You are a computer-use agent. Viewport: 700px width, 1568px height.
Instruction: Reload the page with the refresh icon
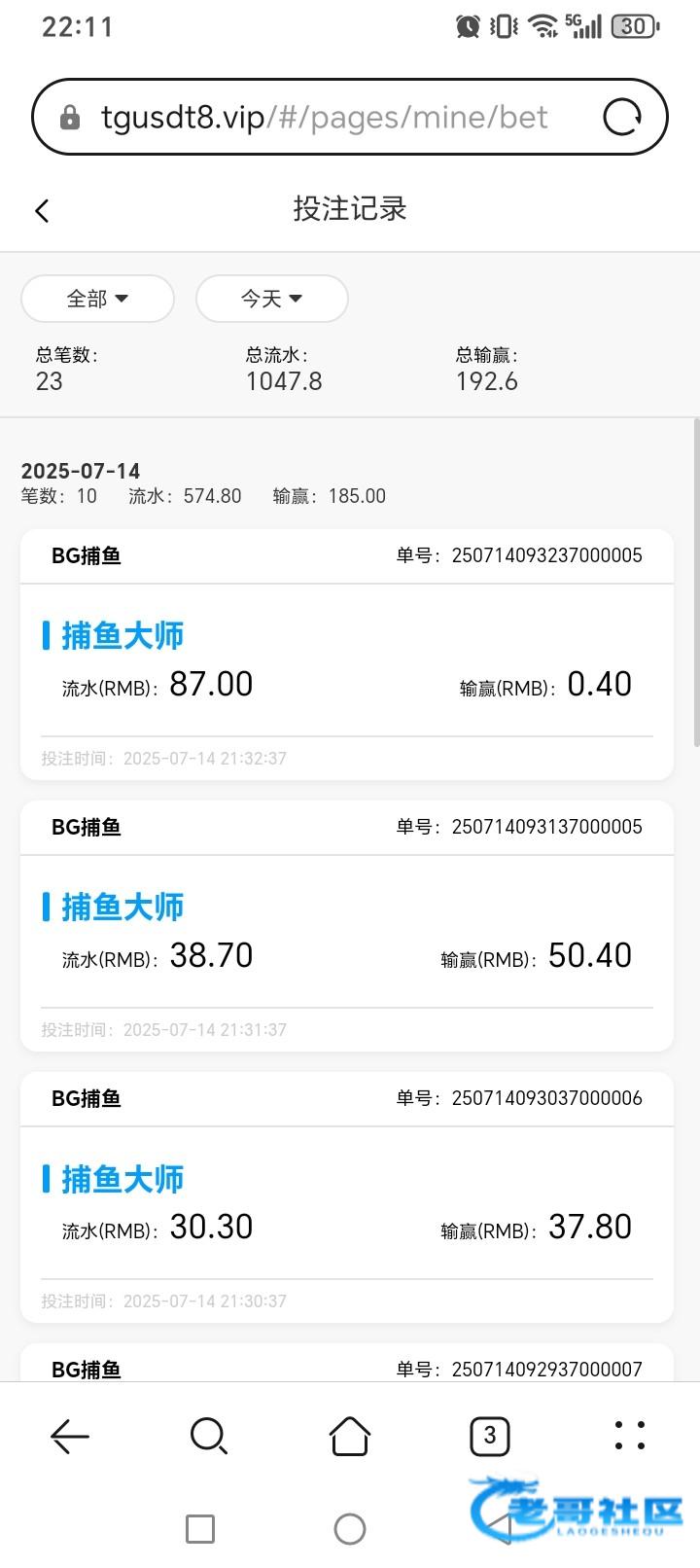[622, 118]
